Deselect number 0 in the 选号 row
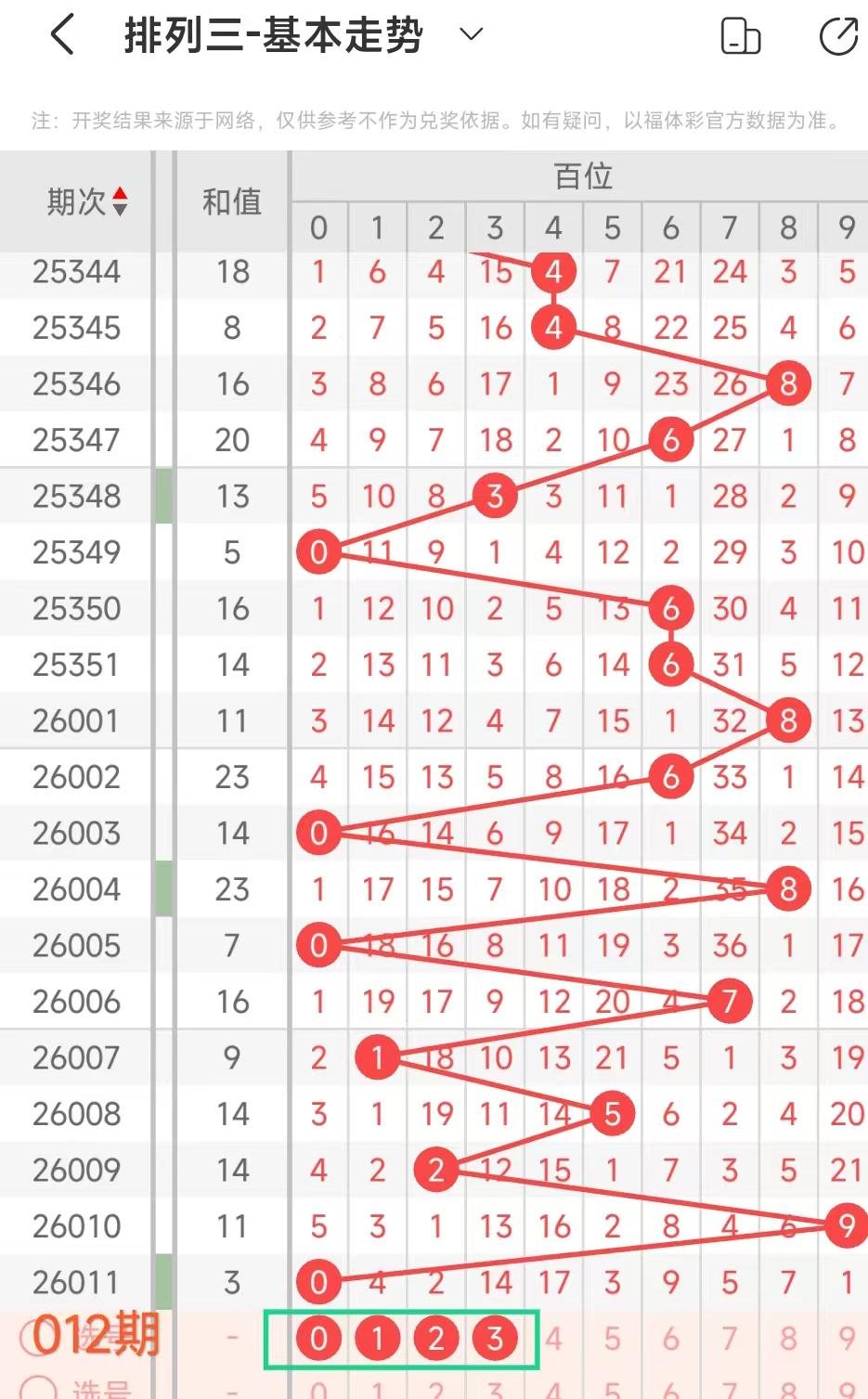This screenshot has width=868, height=1399. [318, 1339]
